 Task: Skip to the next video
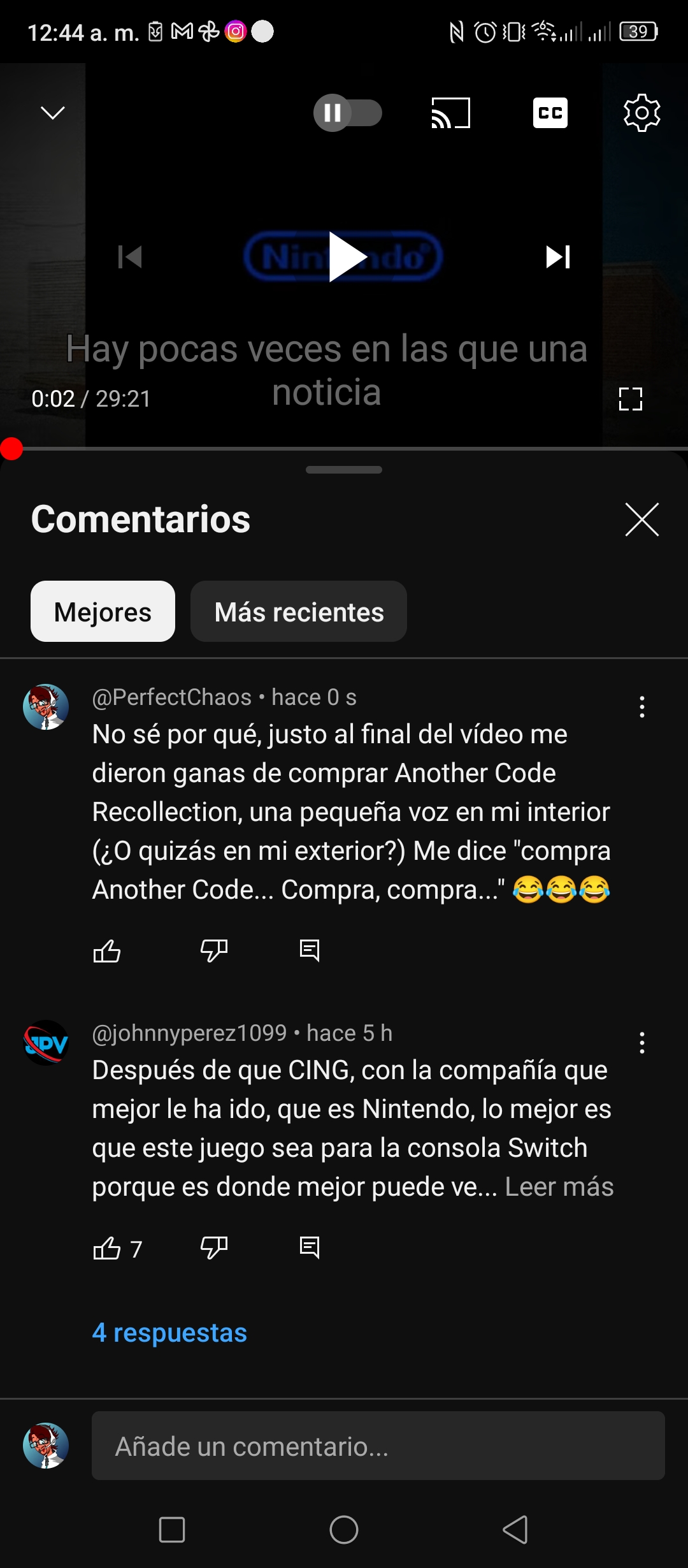(558, 257)
